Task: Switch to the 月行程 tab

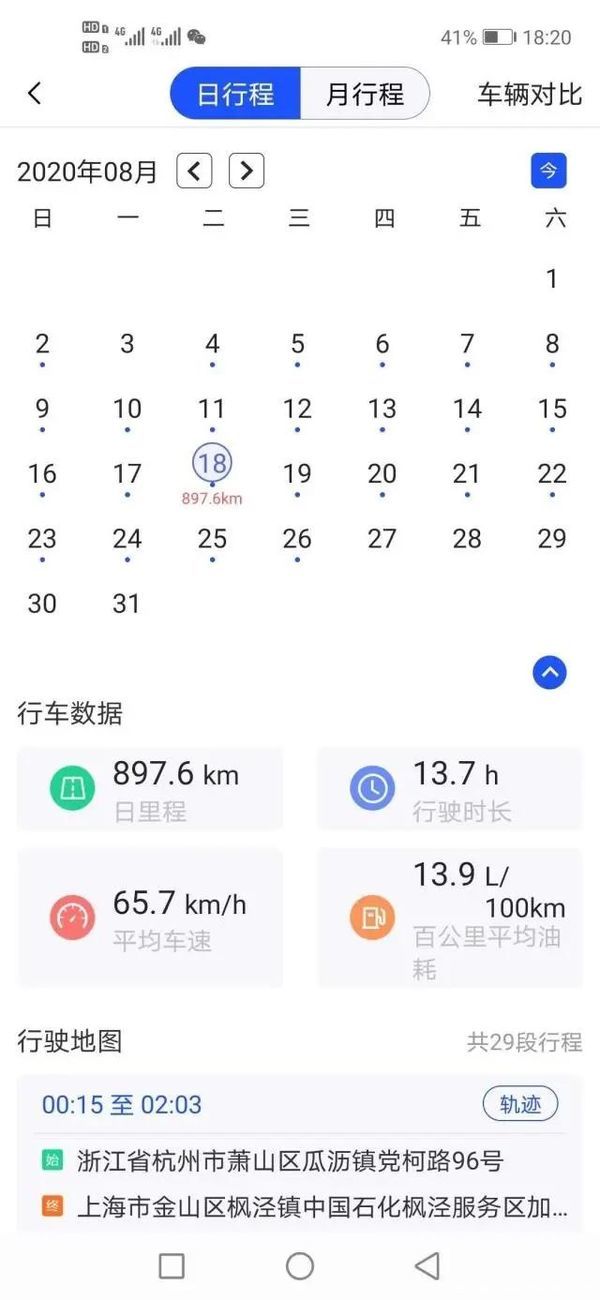Action: coord(365,94)
